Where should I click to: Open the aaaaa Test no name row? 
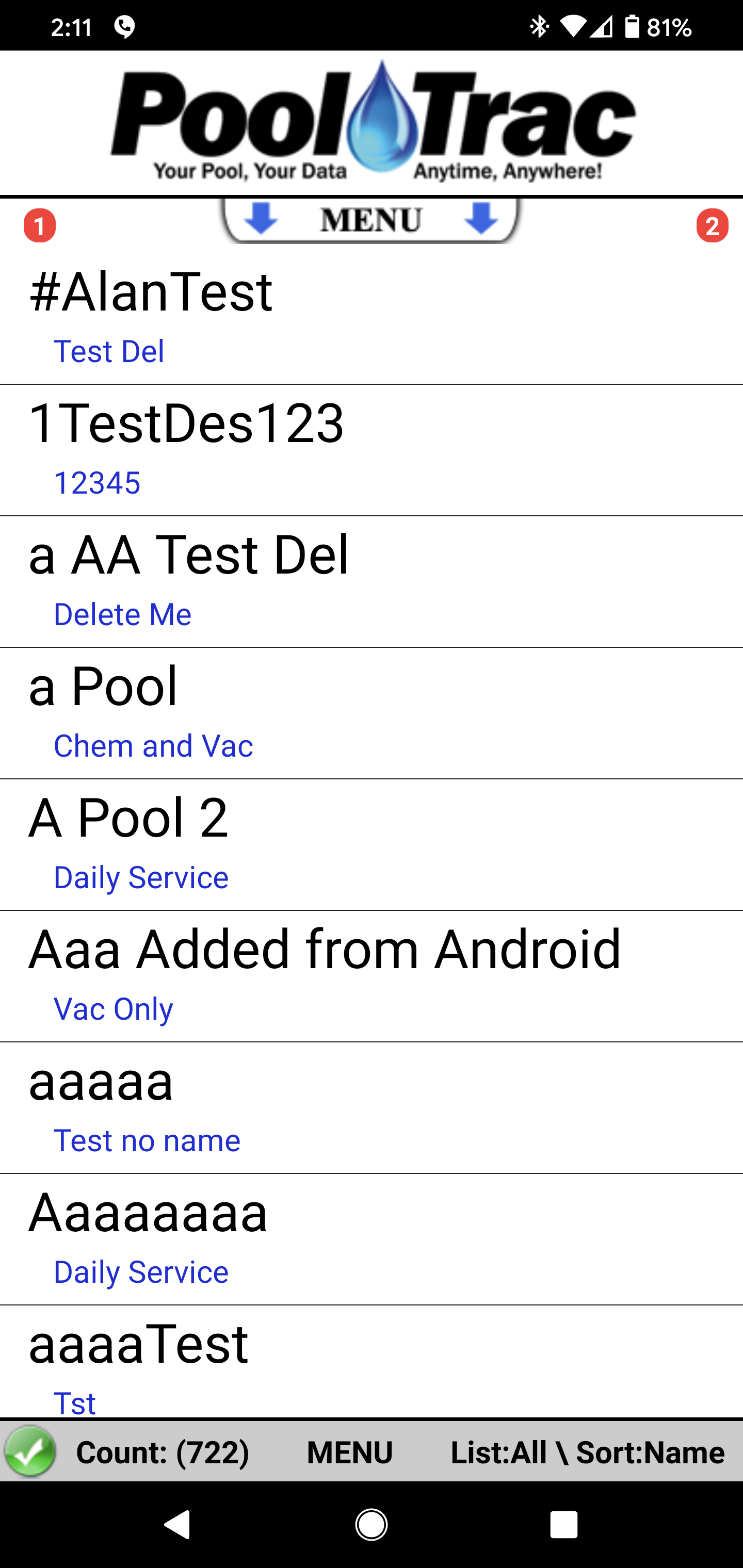[372, 1108]
